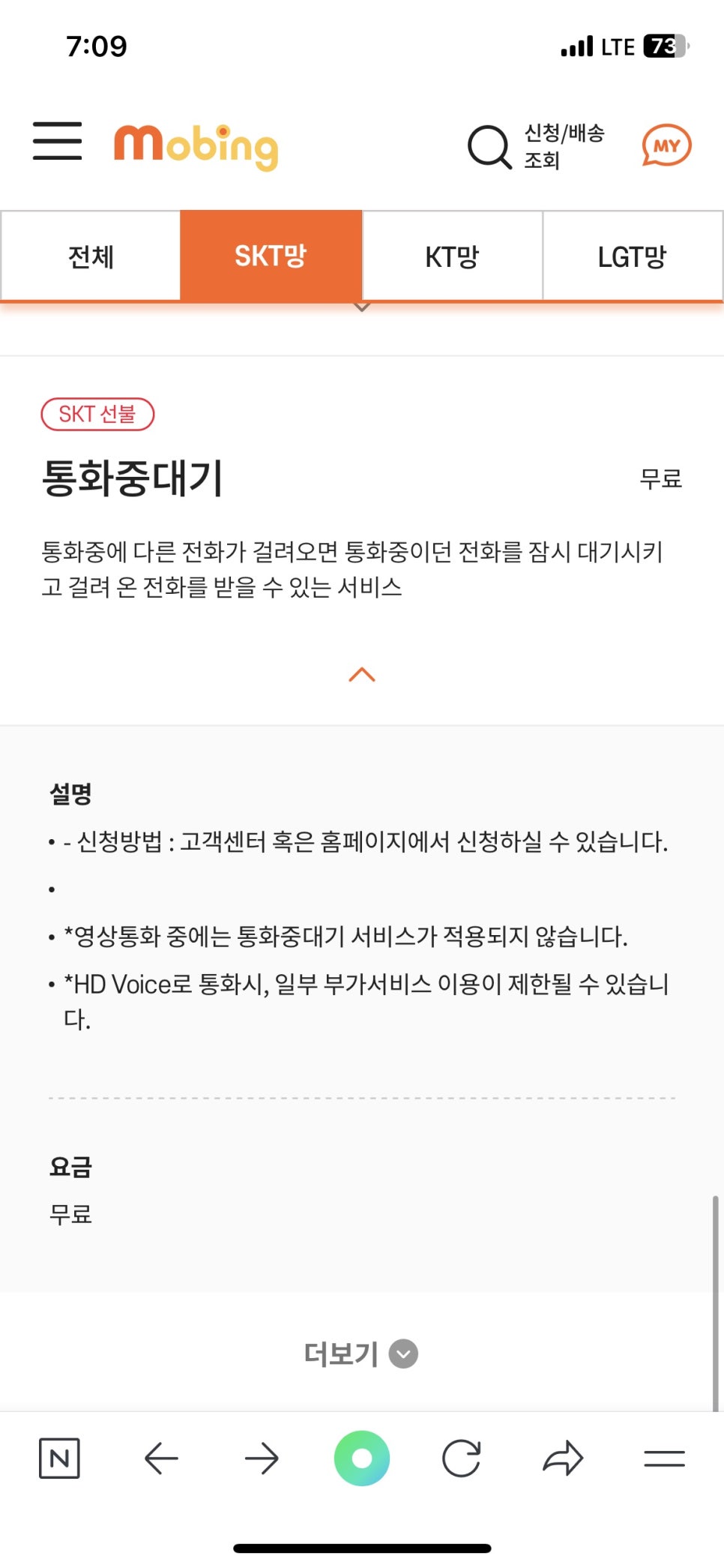Tap the green circle search button
Screen dimensions: 724x1568
(x=362, y=1459)
